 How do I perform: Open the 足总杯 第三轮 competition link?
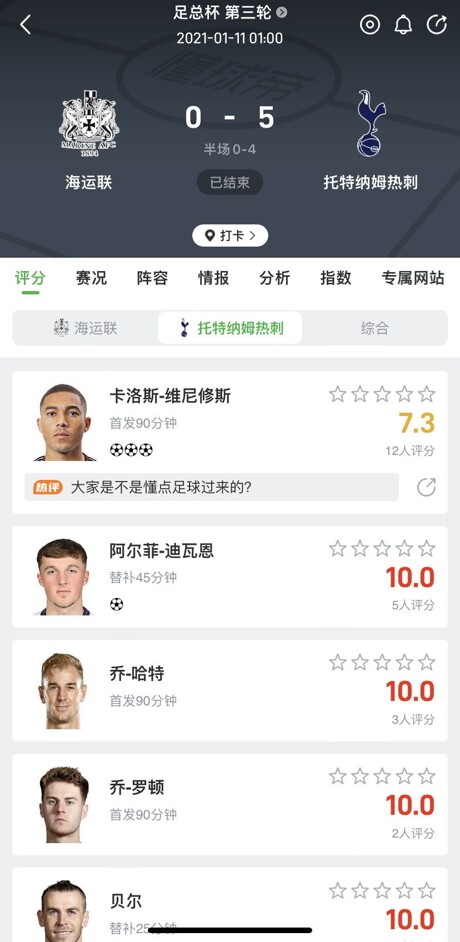(x=230, y=12)
